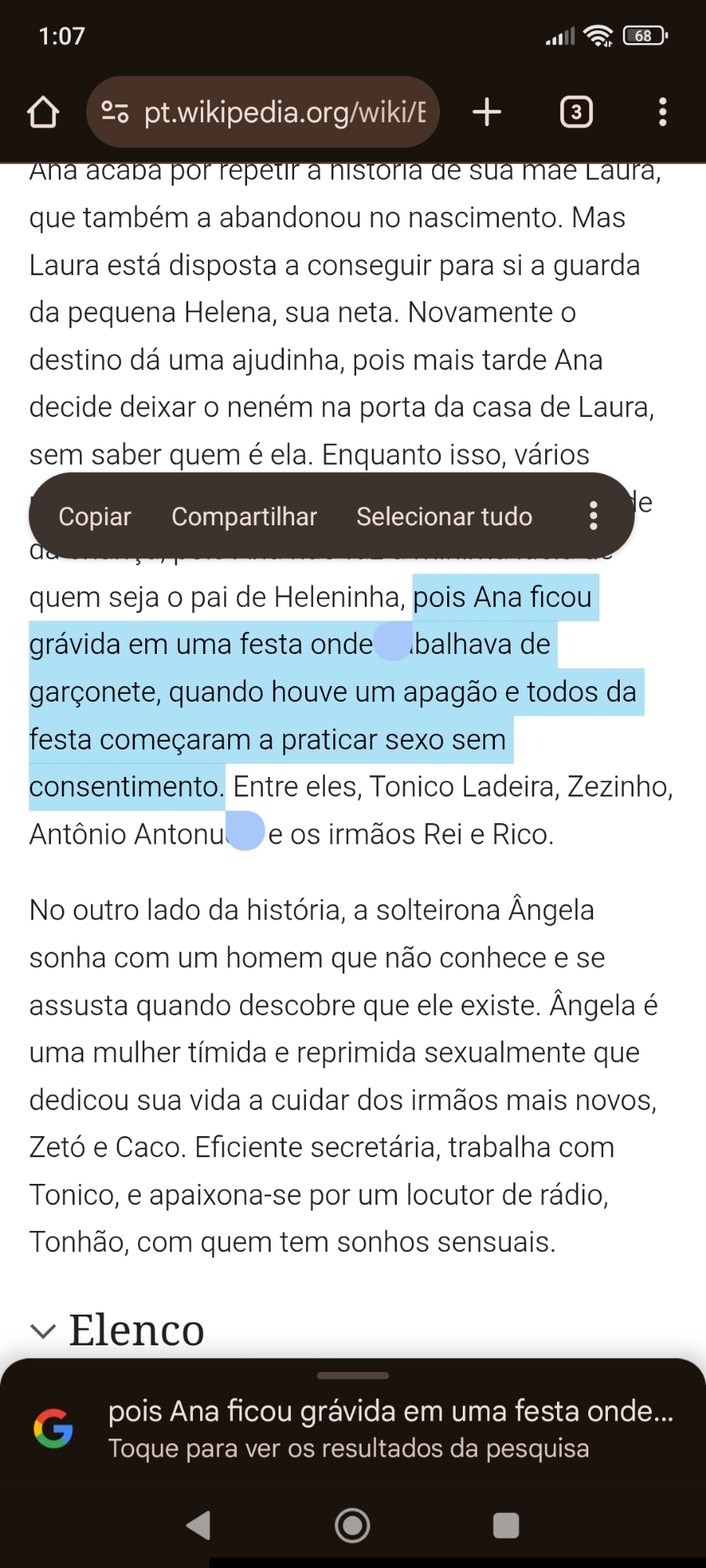
Task: Go to the browser home page
Action: [43, 112]
